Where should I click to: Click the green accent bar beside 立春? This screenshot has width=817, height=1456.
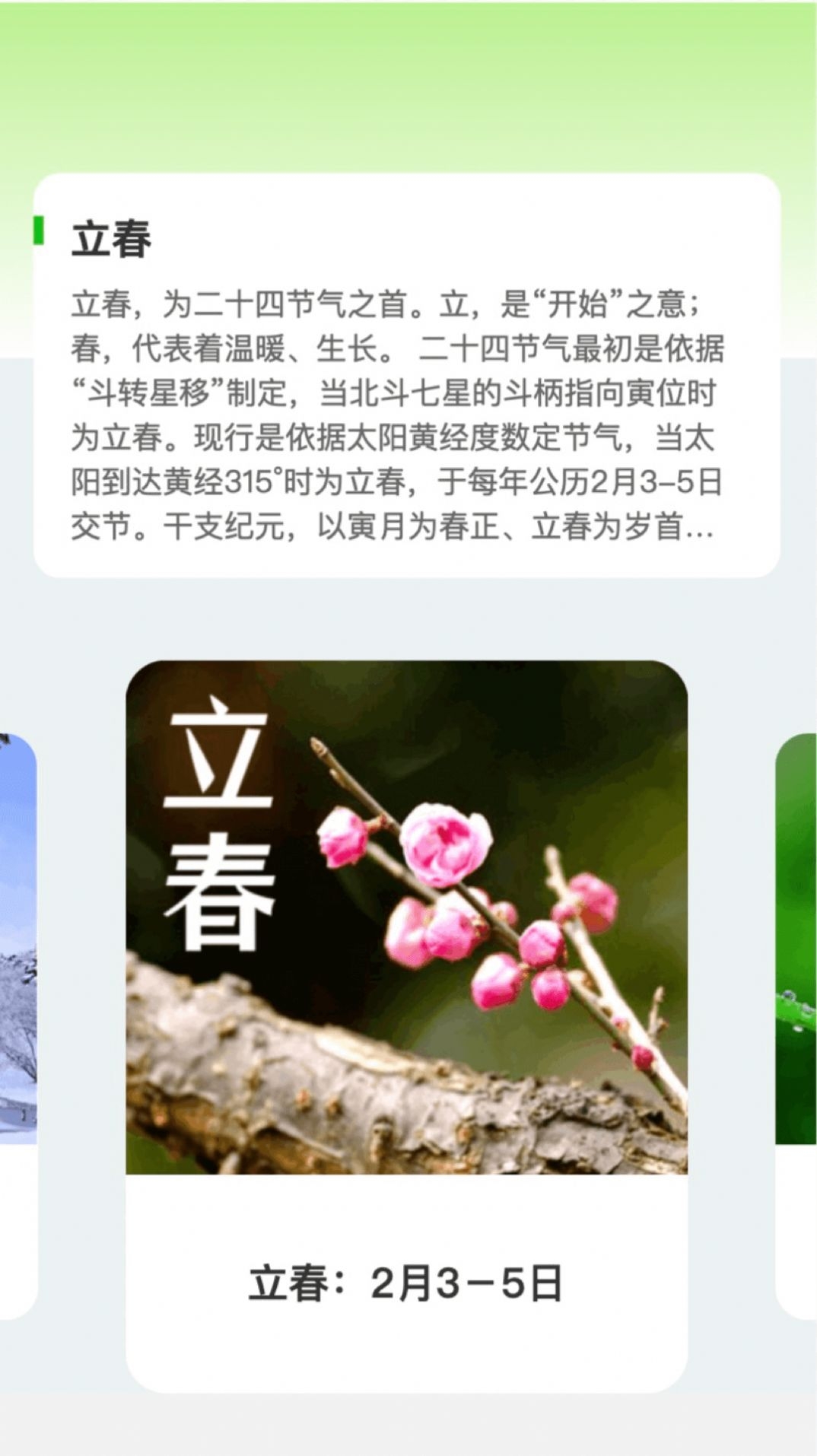(39, 230)
